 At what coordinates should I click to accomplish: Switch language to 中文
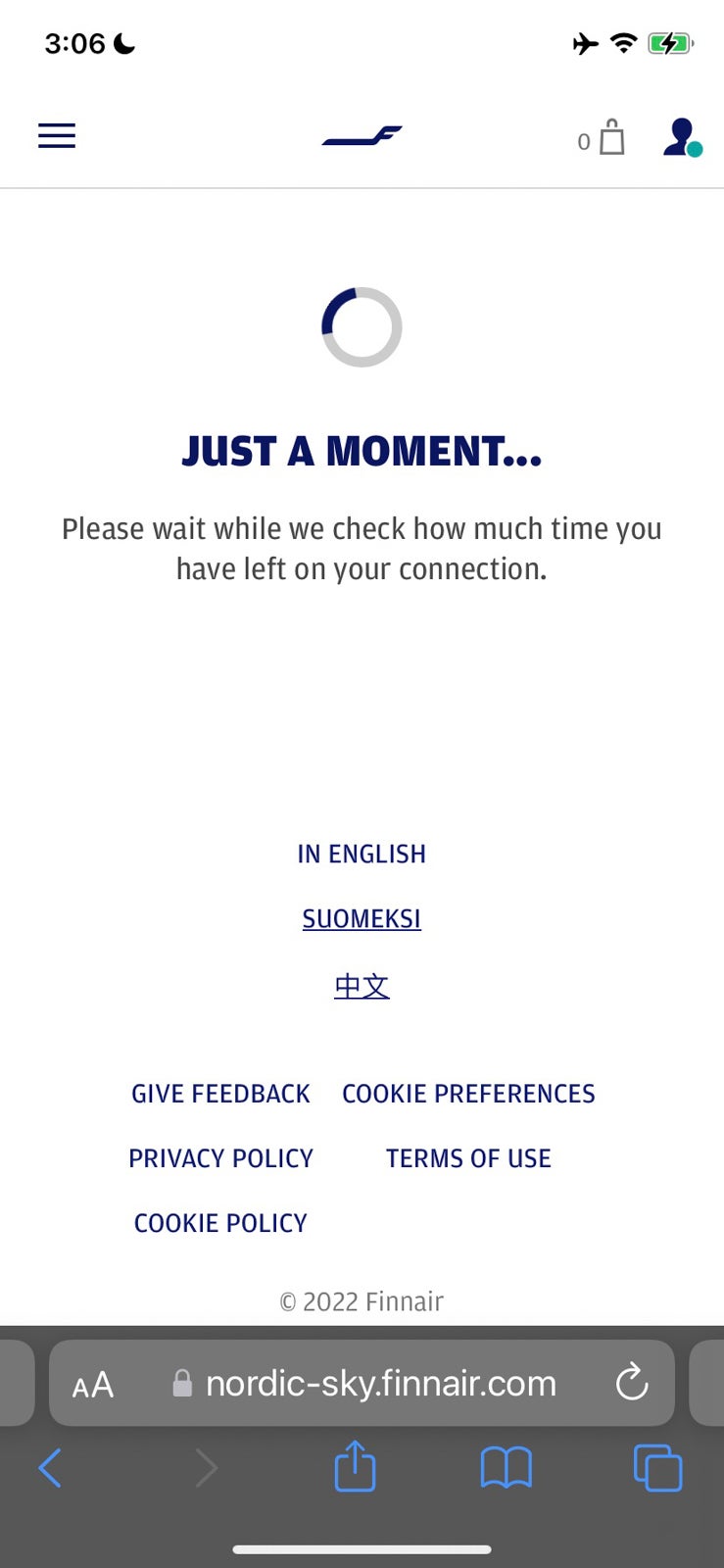(x=362, y=986)
